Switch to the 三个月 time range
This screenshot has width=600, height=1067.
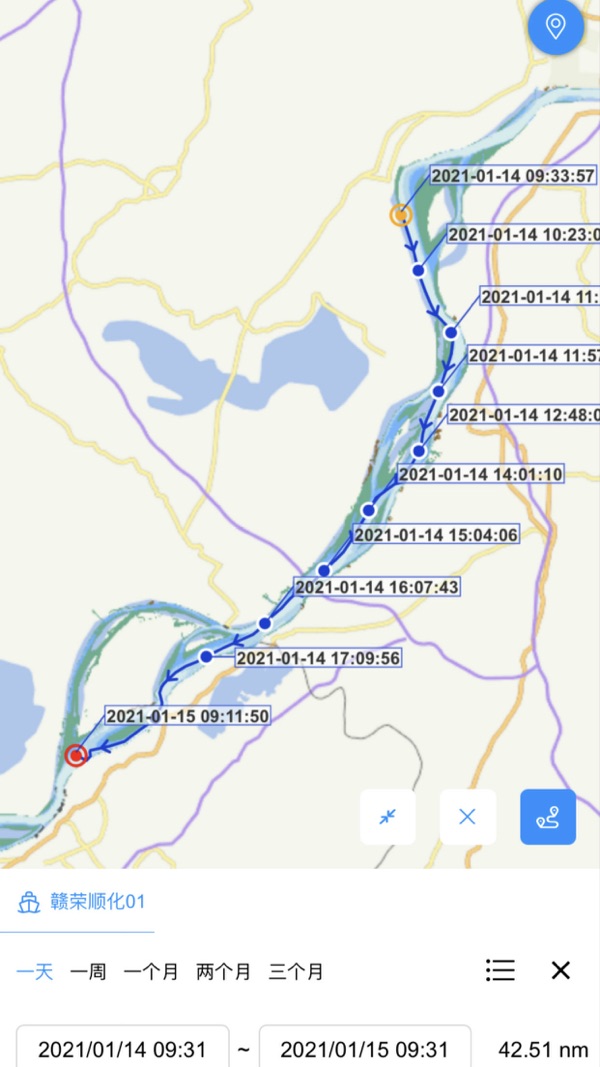pos(296,971)
